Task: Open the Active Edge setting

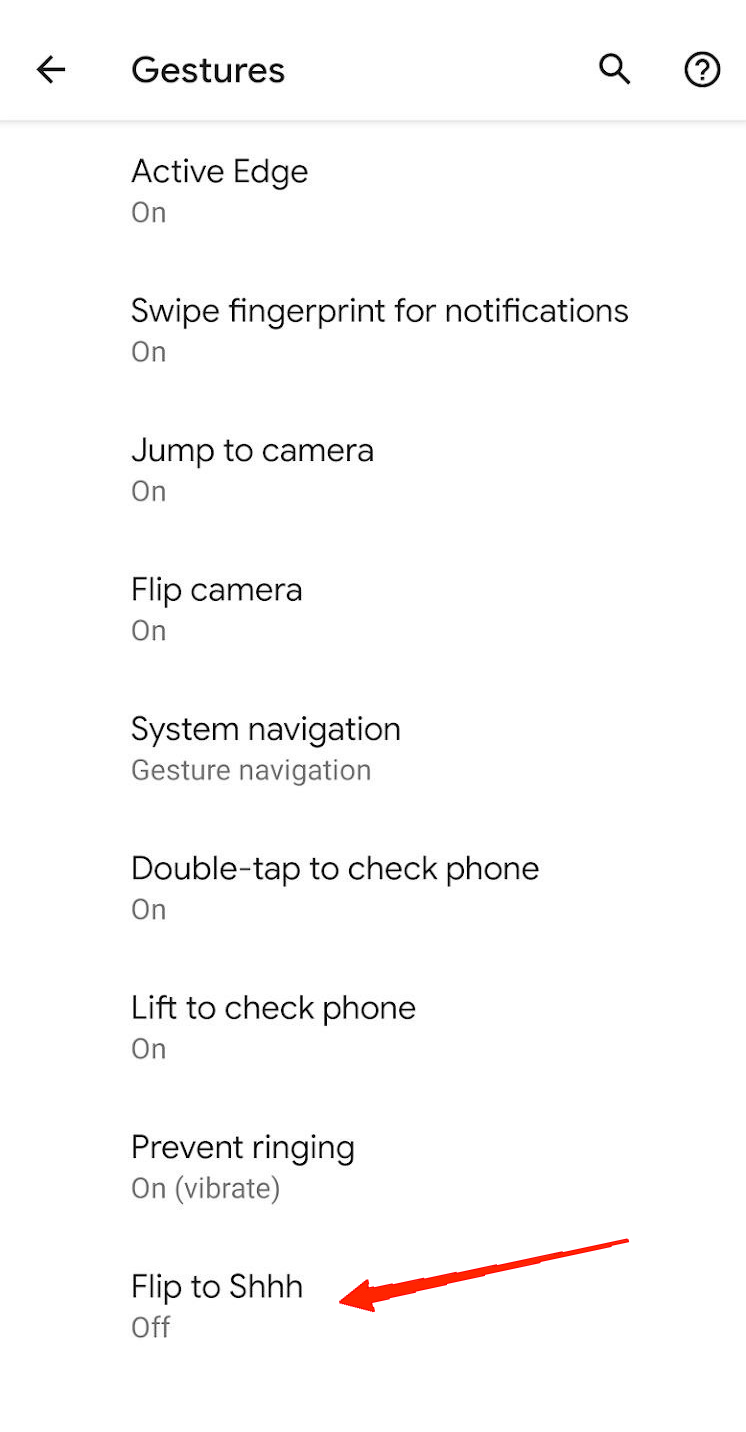Action: pyautogui.click(x=220, y=189)
